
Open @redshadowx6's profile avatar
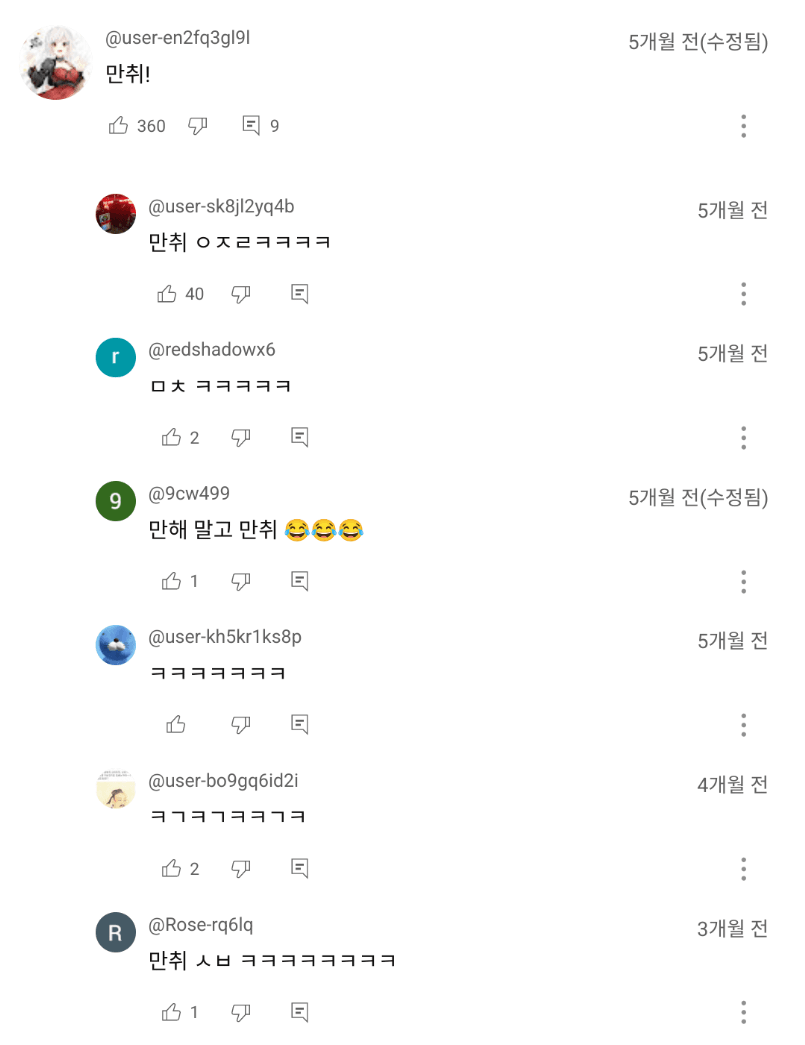click(116, 357)
